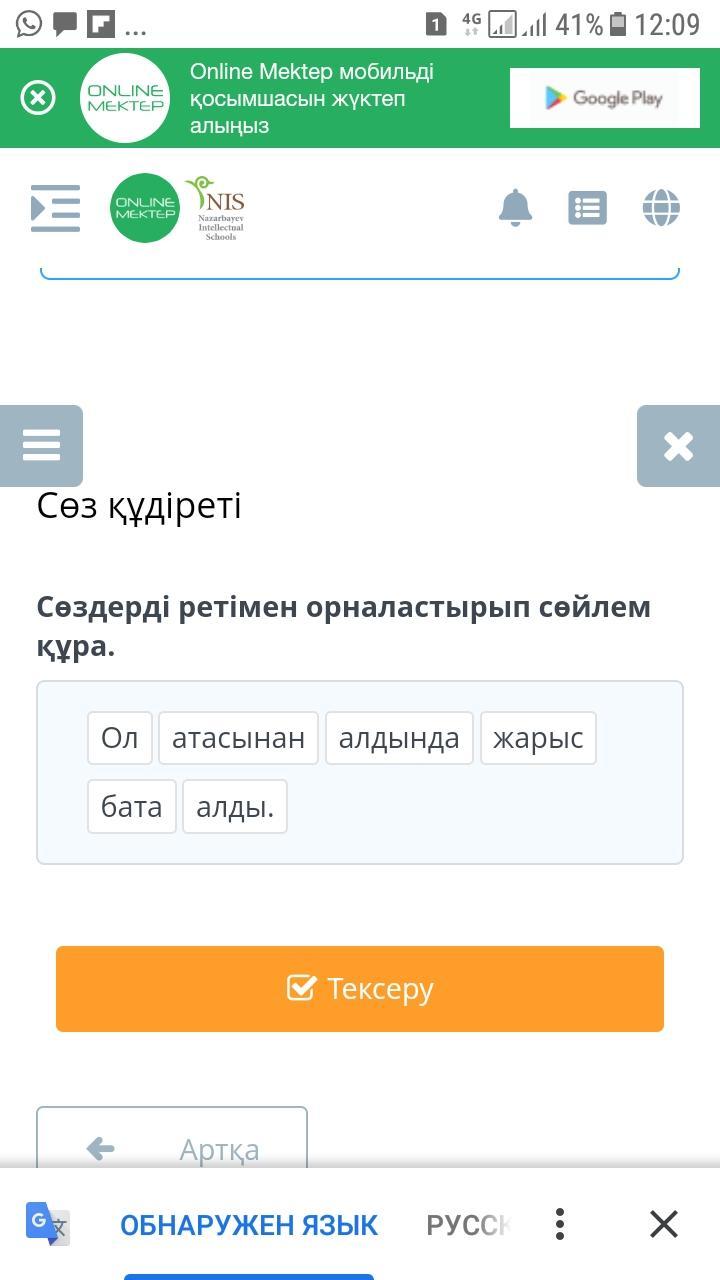Dismiss the Online Mektep app banner
The height and width of the screenshot is (1280, 720).
(38, 98)
